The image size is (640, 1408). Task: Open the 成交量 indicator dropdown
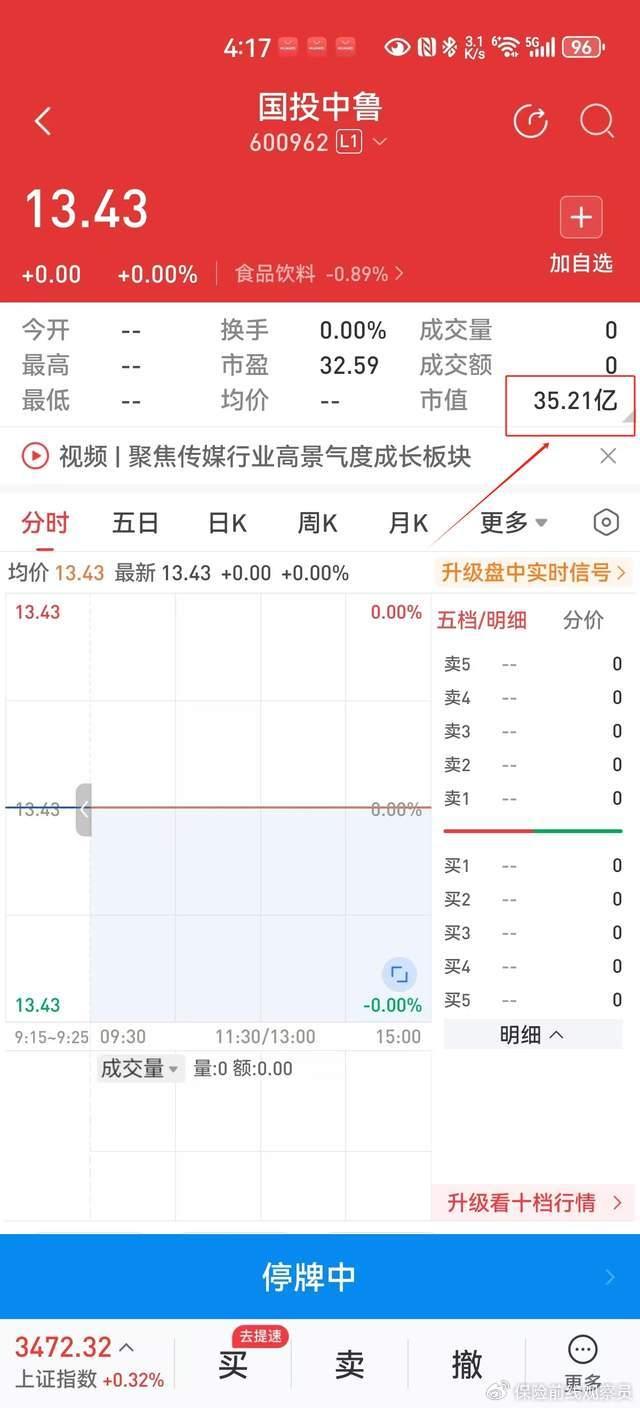[140, 1068]
